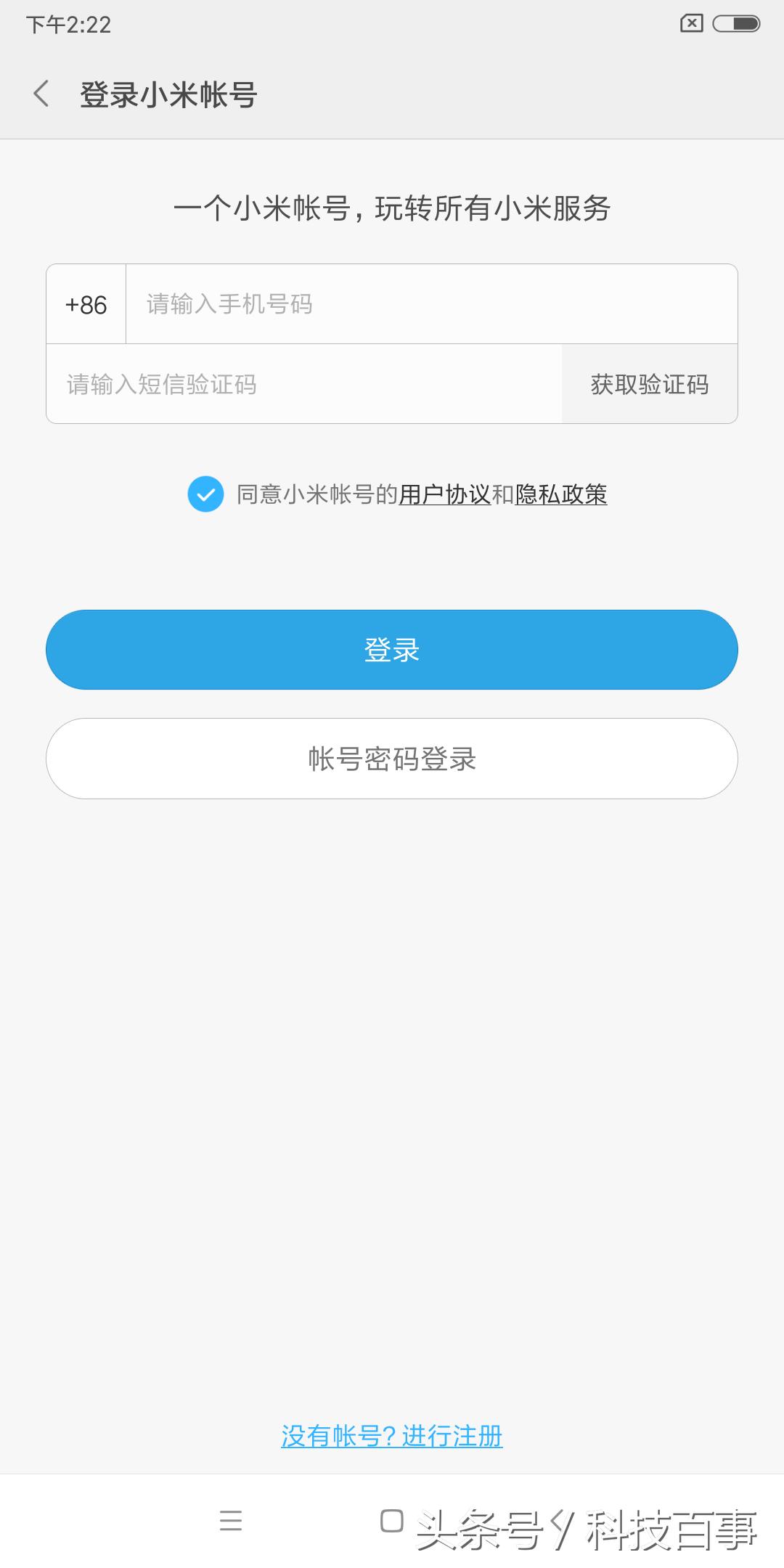Uncheck the agreement checkbox

point(206,494)
